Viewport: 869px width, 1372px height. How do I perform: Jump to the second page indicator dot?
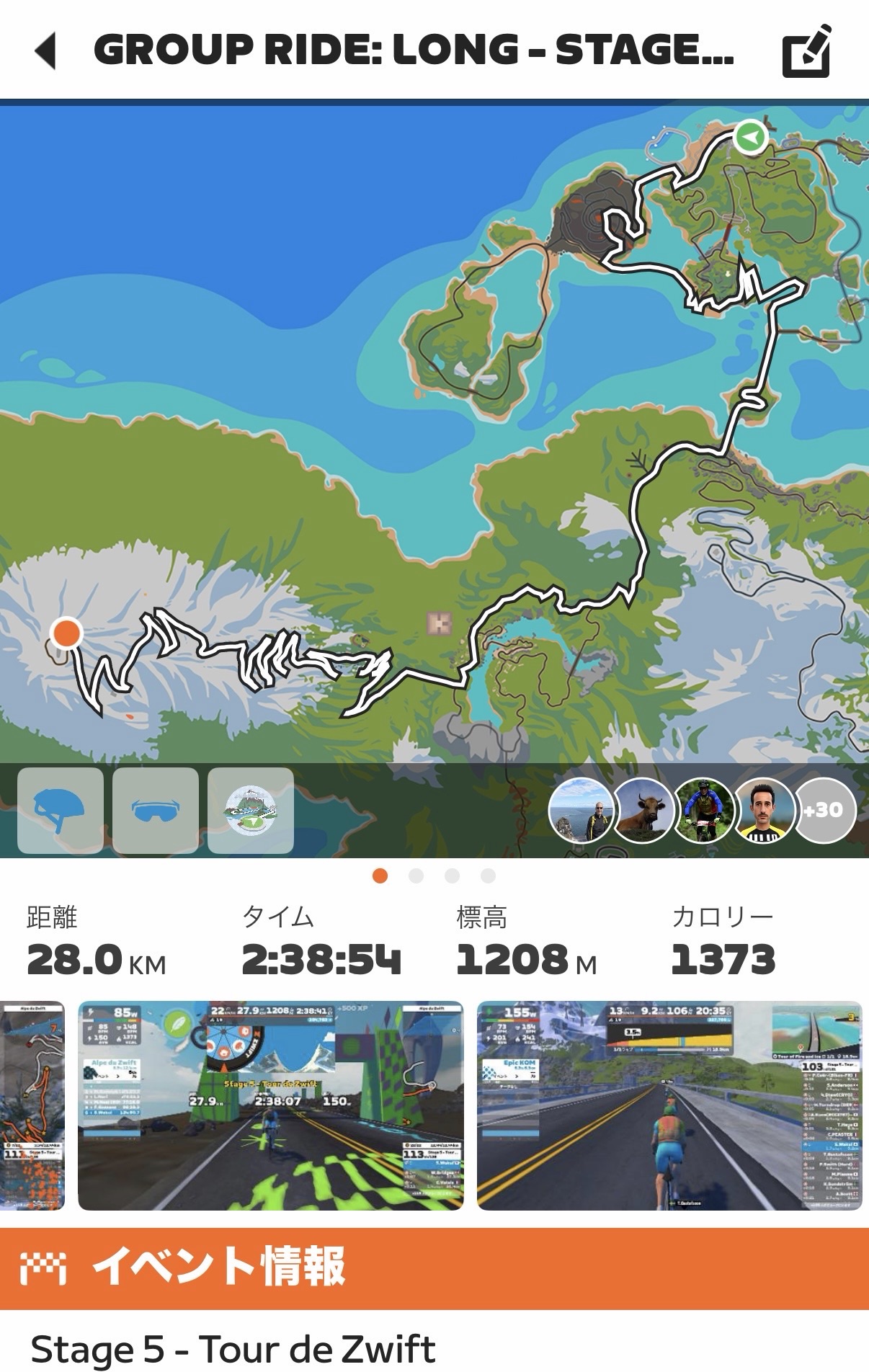416,876
